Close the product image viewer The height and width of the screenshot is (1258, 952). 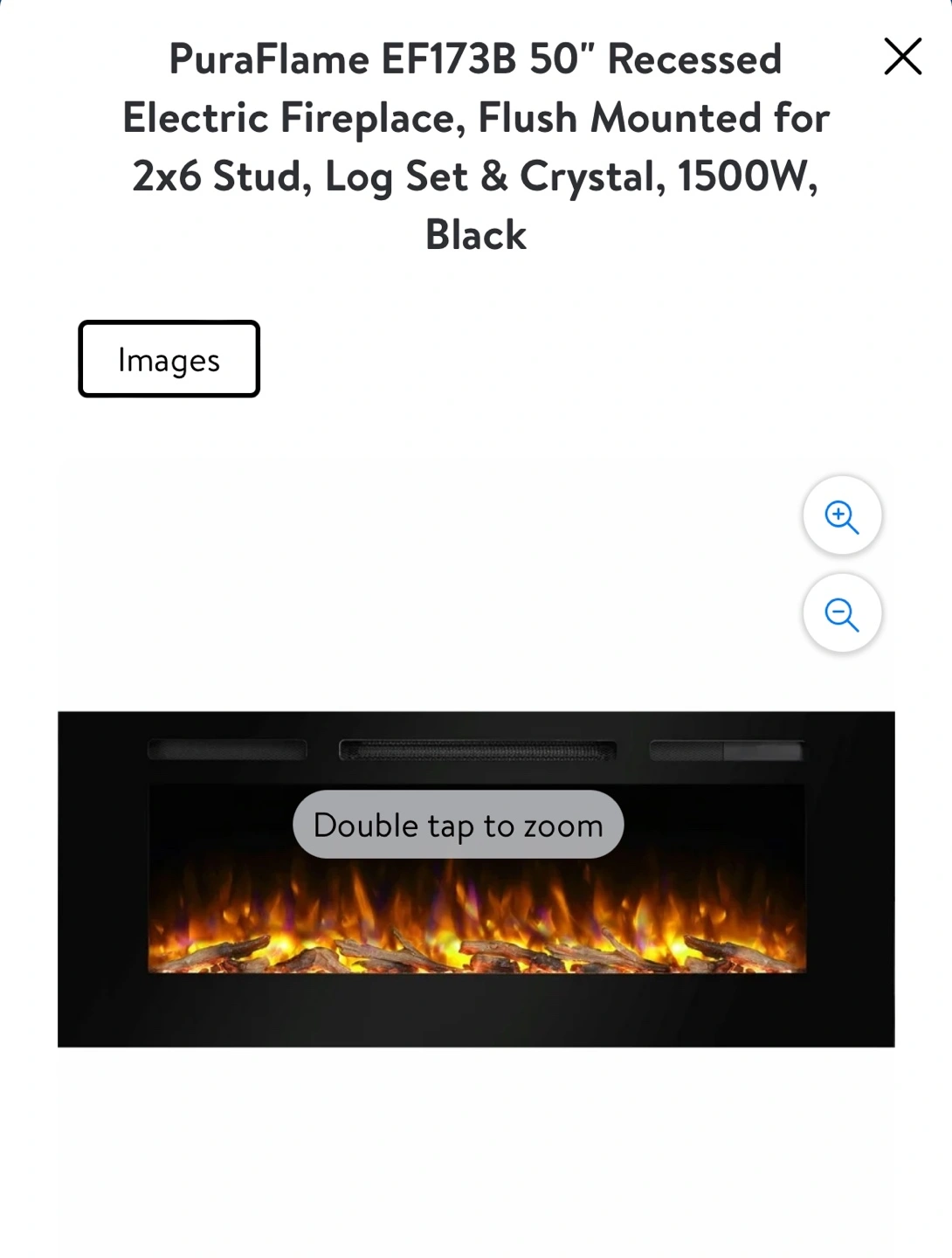tap(902, 56)
